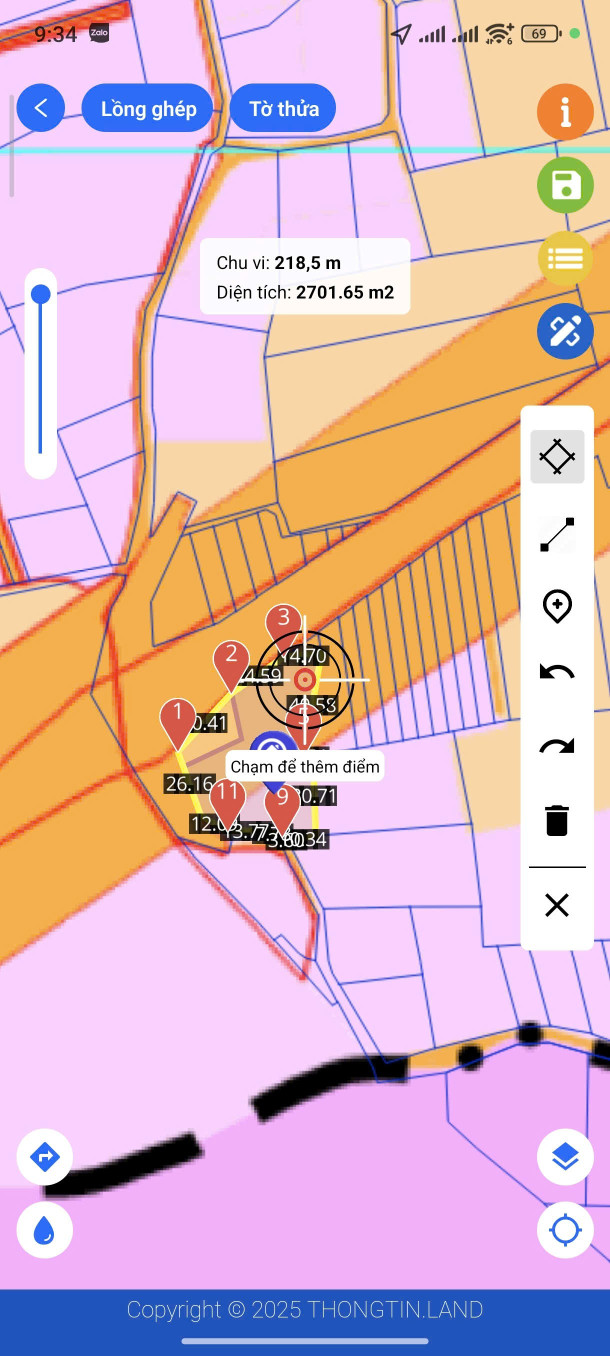This screenshot has width=610, height=1356.
Task: Close the measuring toolbar
Action: click(x=557, y=906)
